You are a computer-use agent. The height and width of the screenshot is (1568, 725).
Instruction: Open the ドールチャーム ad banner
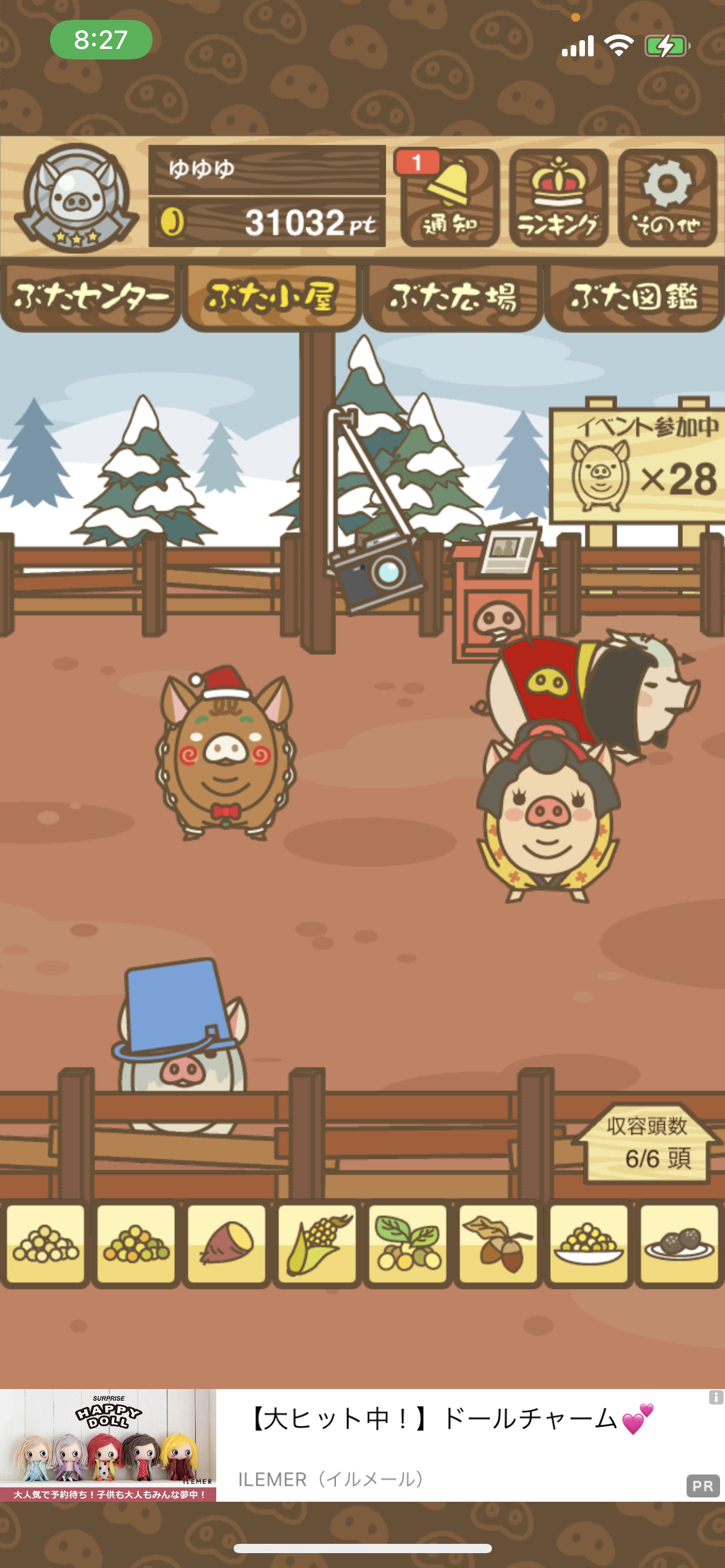point(362,1445)
